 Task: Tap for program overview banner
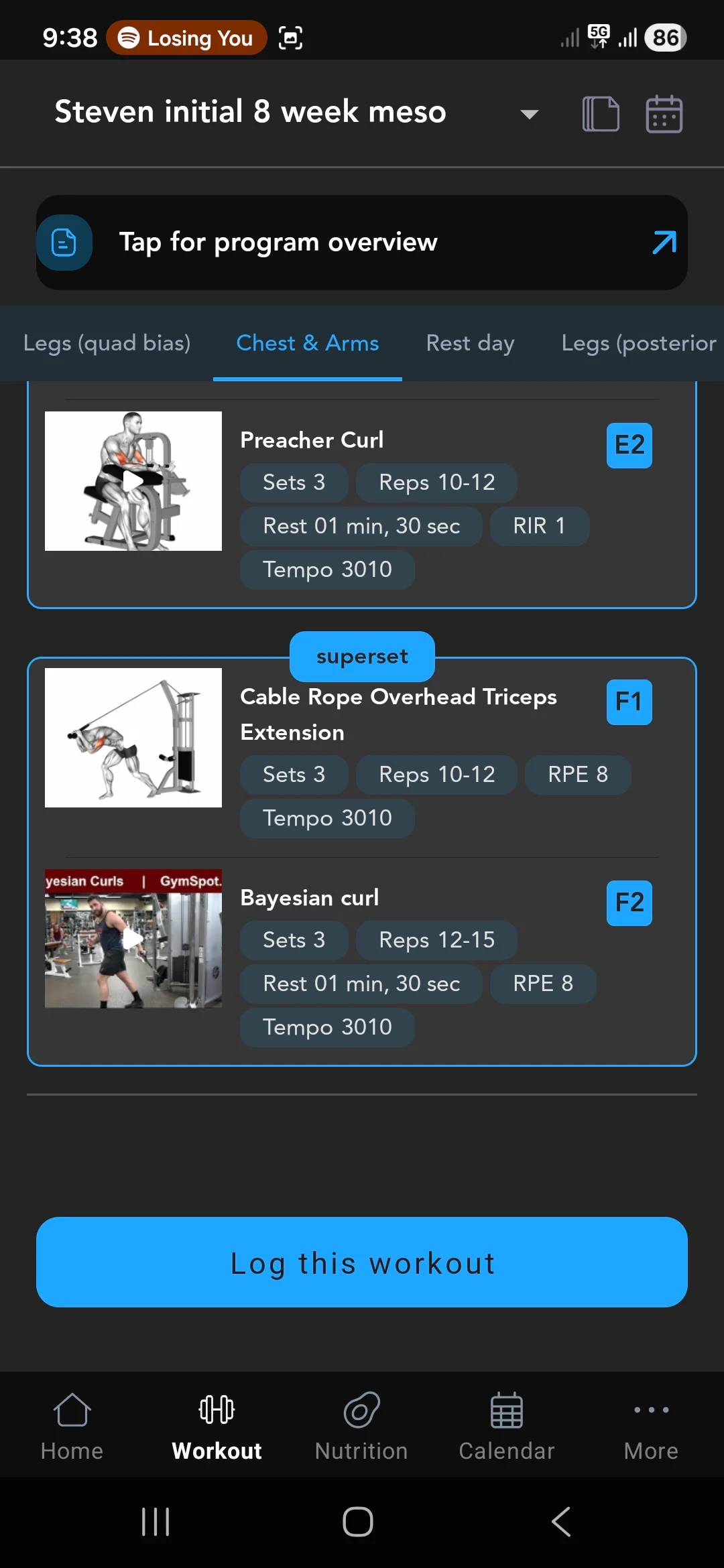pyautogui.click(x=362, y=243)
